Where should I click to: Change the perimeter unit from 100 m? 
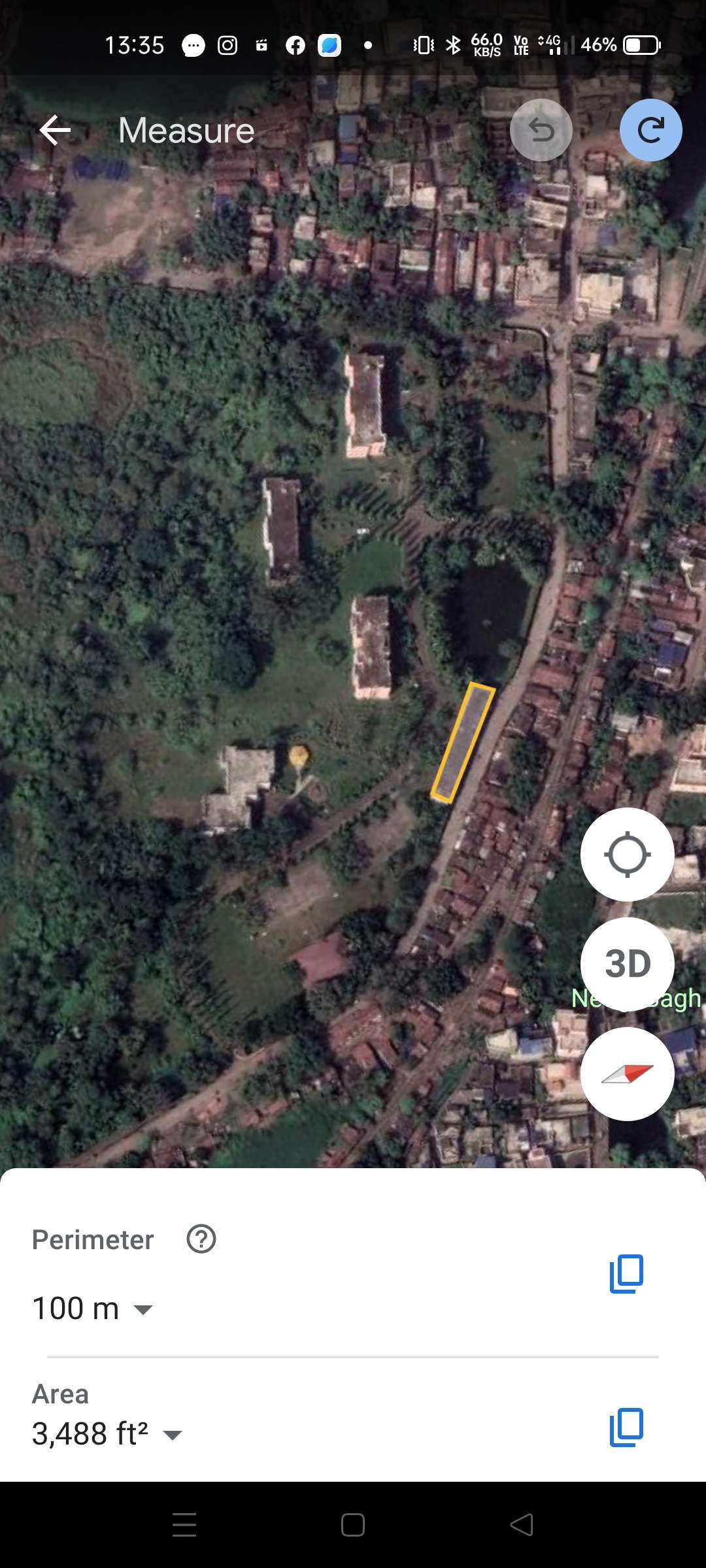93,1309
